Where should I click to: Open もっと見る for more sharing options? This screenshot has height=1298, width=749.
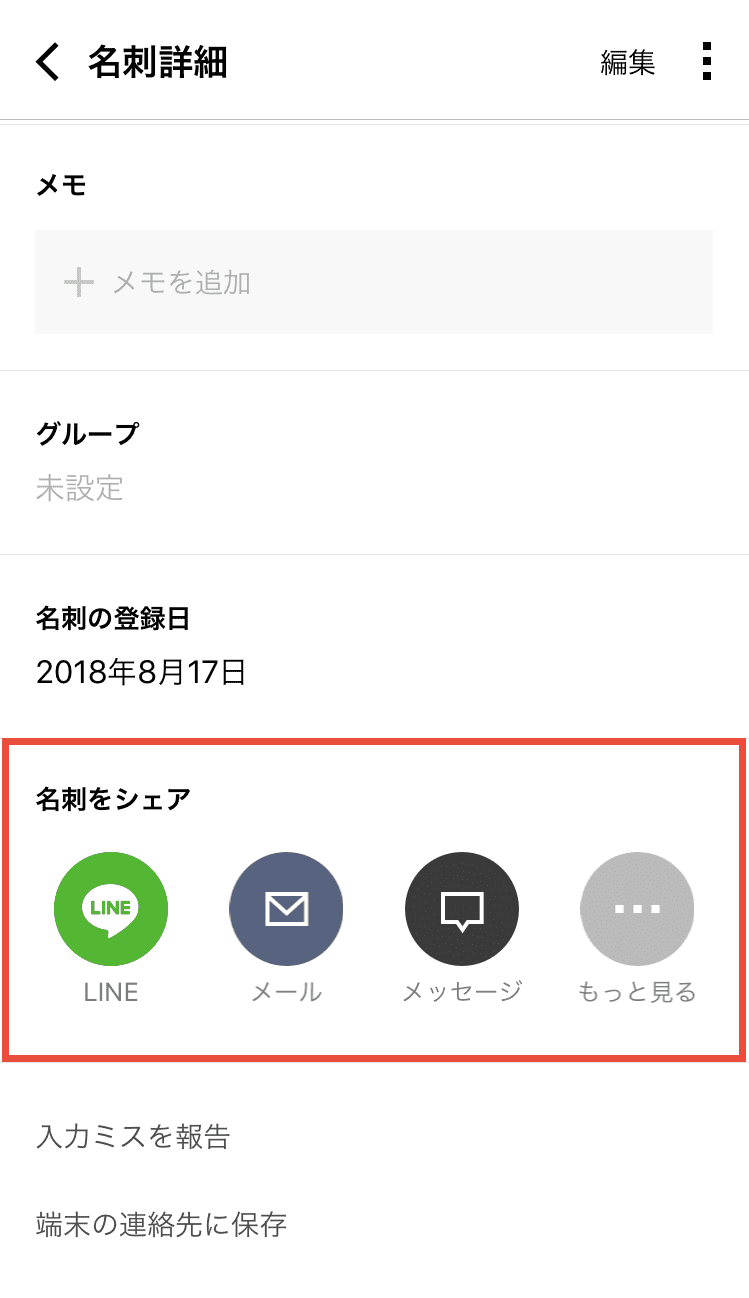pyautogui.click(x=637, y=909)
